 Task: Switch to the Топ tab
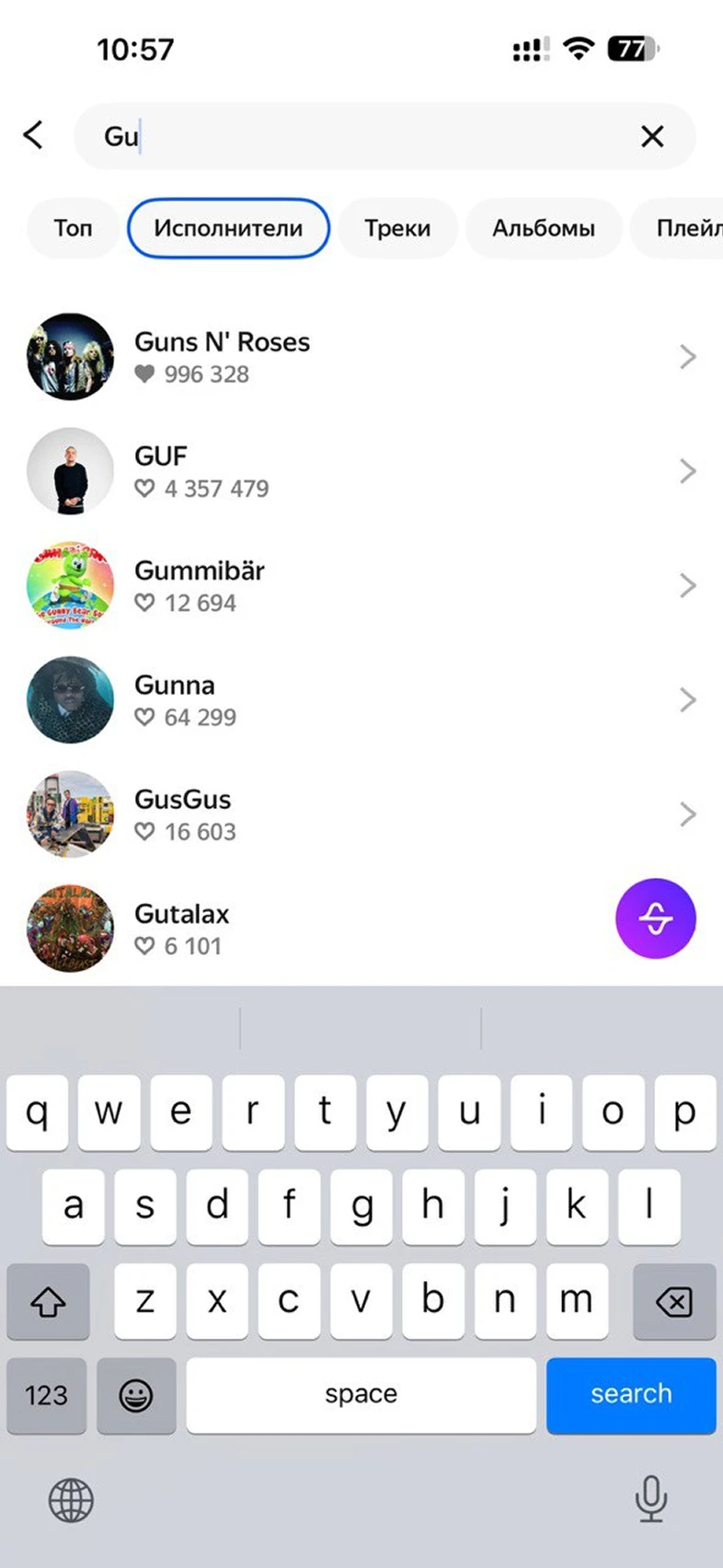[x=73, y=228]
